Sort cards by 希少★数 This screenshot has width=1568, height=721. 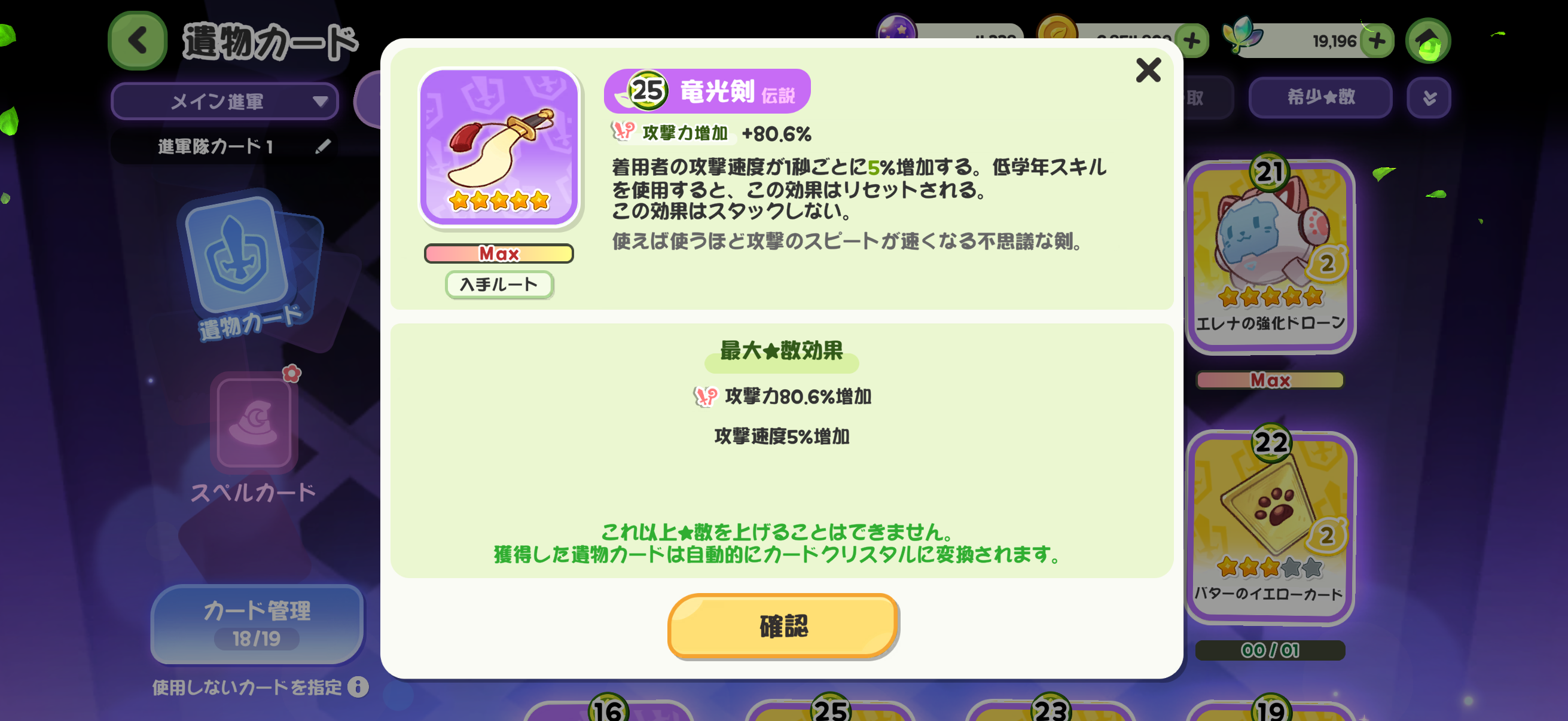click(1320, 97)
